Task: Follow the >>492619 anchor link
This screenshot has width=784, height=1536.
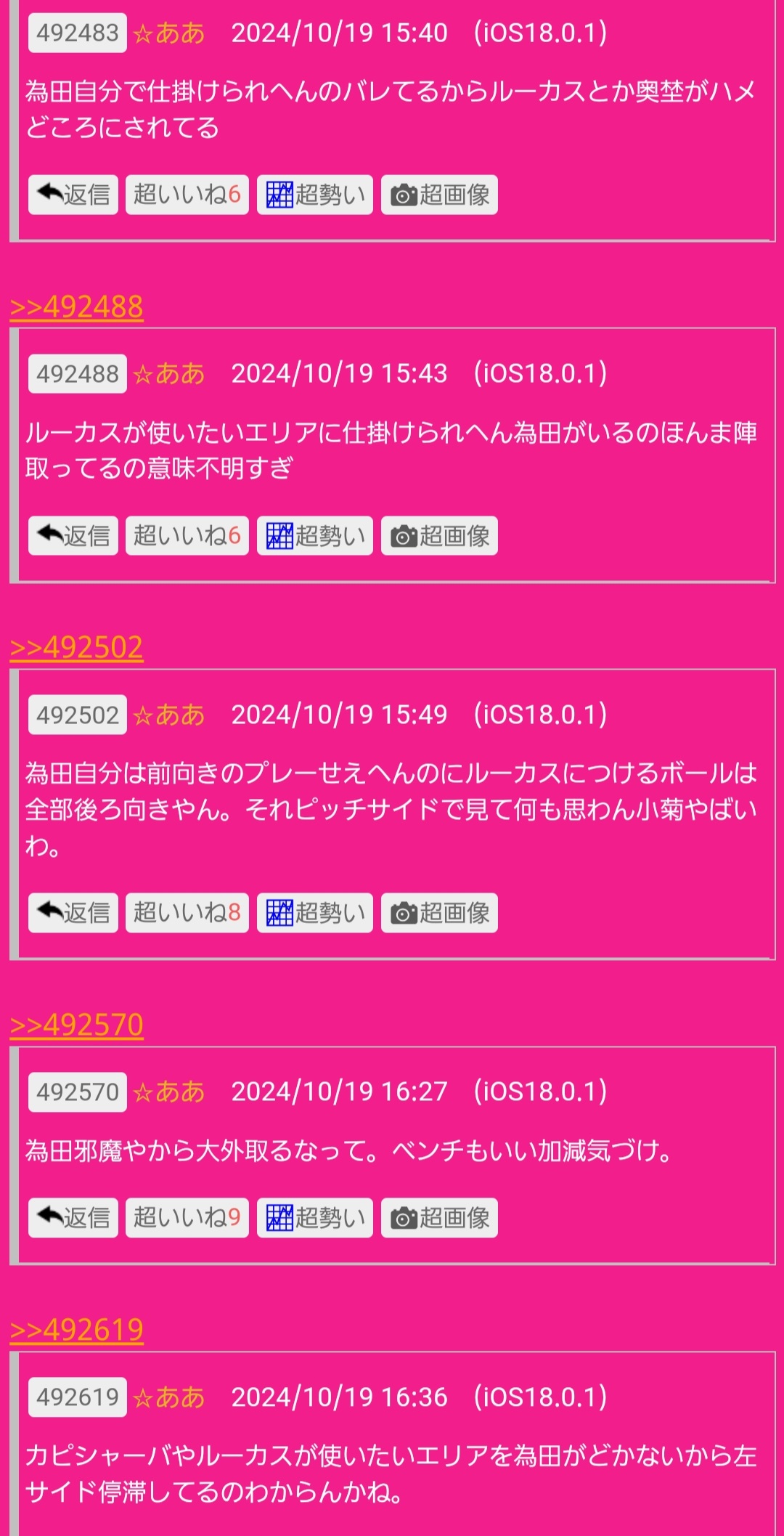Action: [x=76, y=1330]
